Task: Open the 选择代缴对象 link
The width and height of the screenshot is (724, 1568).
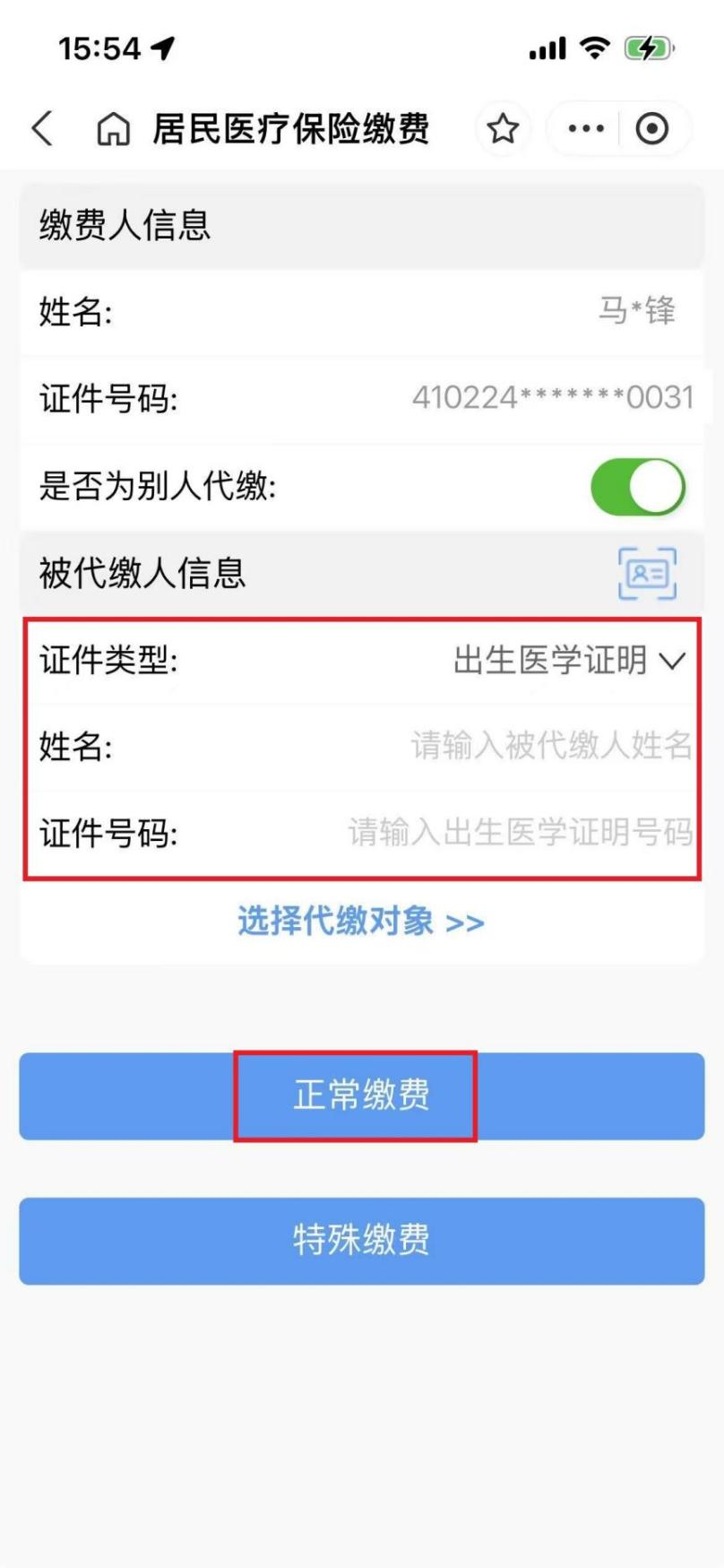Action: [x=361, y=922]
